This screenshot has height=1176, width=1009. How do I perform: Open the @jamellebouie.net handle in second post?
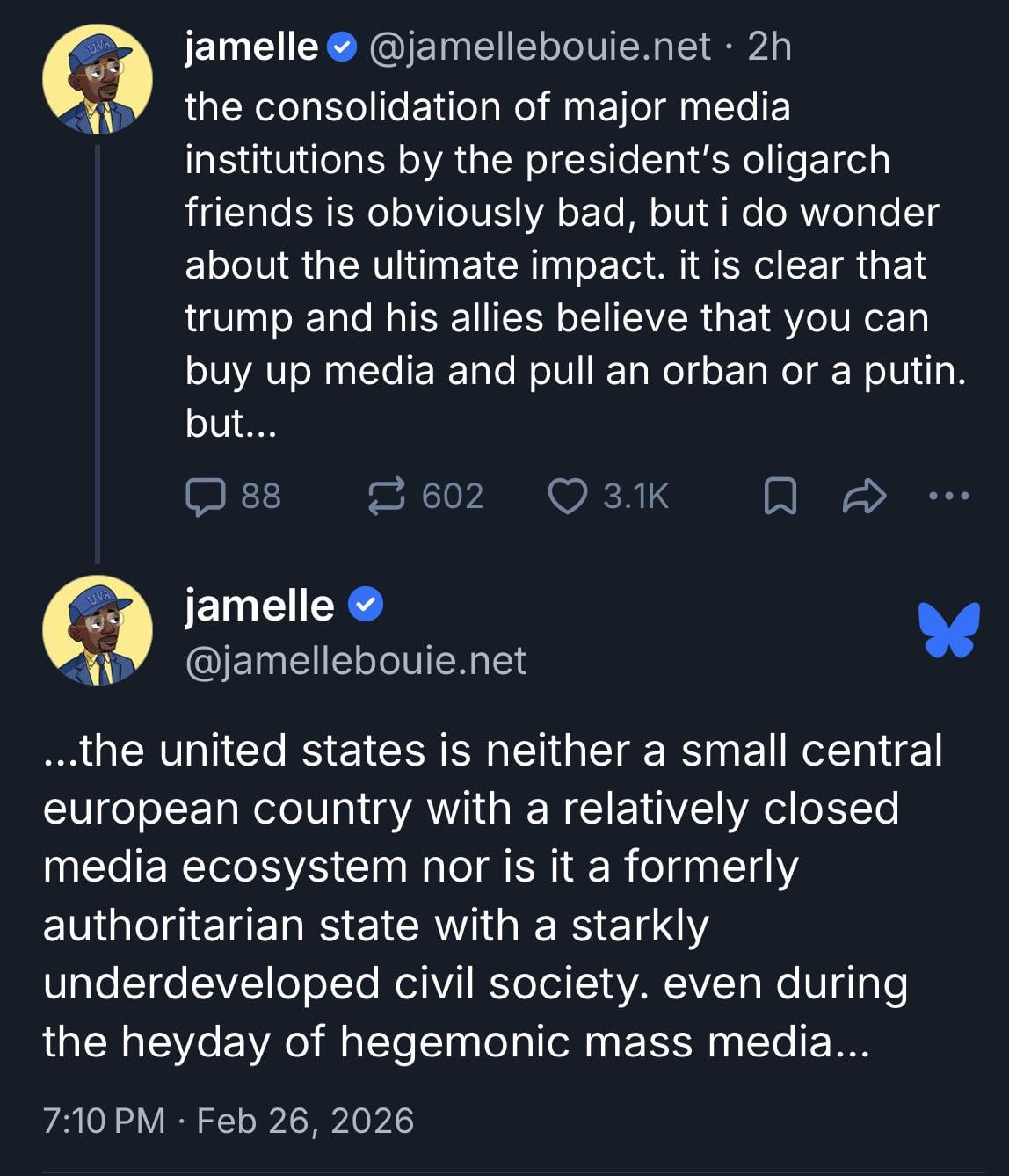point(355,661)
